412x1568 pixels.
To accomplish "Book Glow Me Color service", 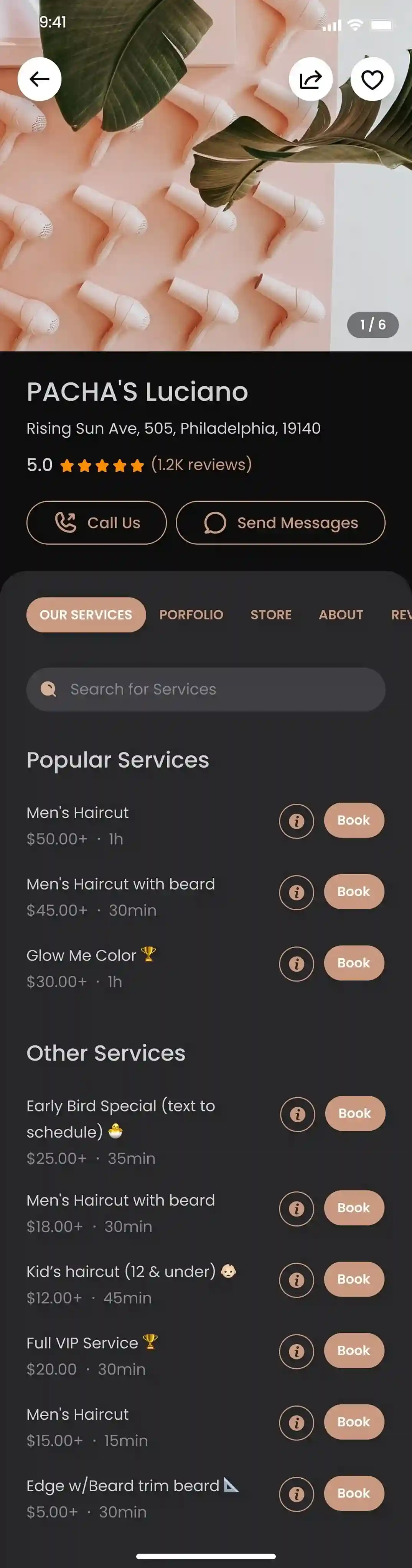I will click(x=353, y=962).
